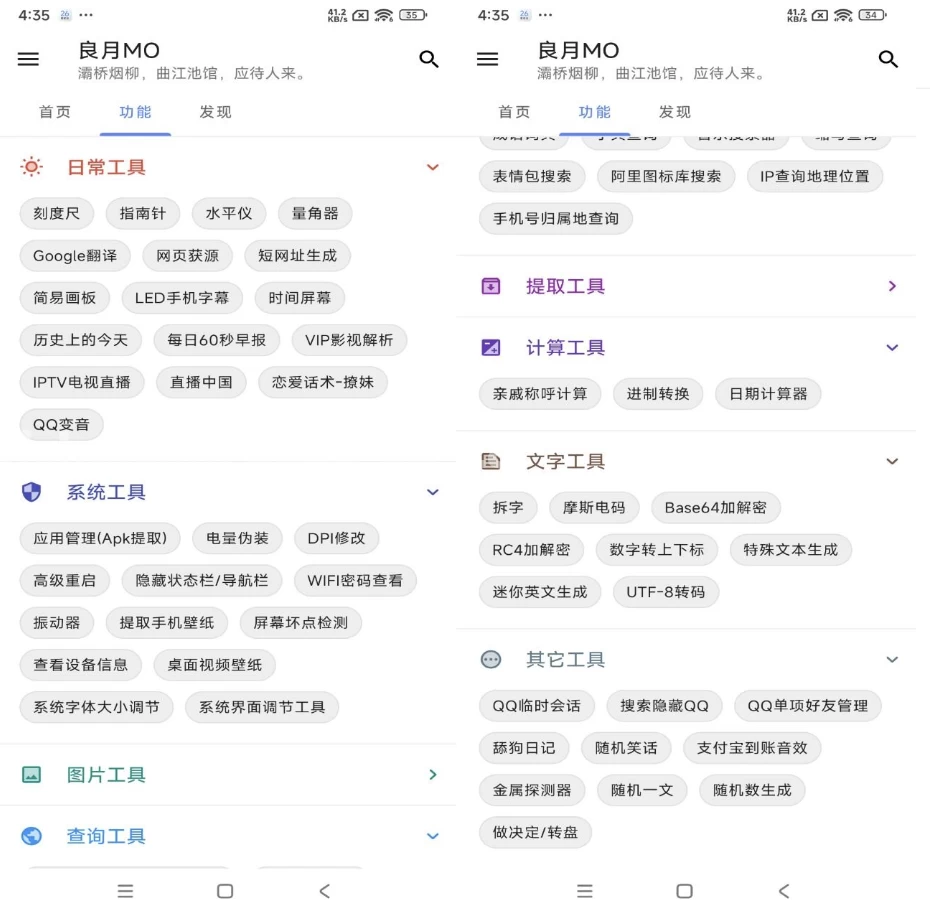Open the 刻度尺 ruler tool
Screen dimensions: 930x910
pos(56,213)
